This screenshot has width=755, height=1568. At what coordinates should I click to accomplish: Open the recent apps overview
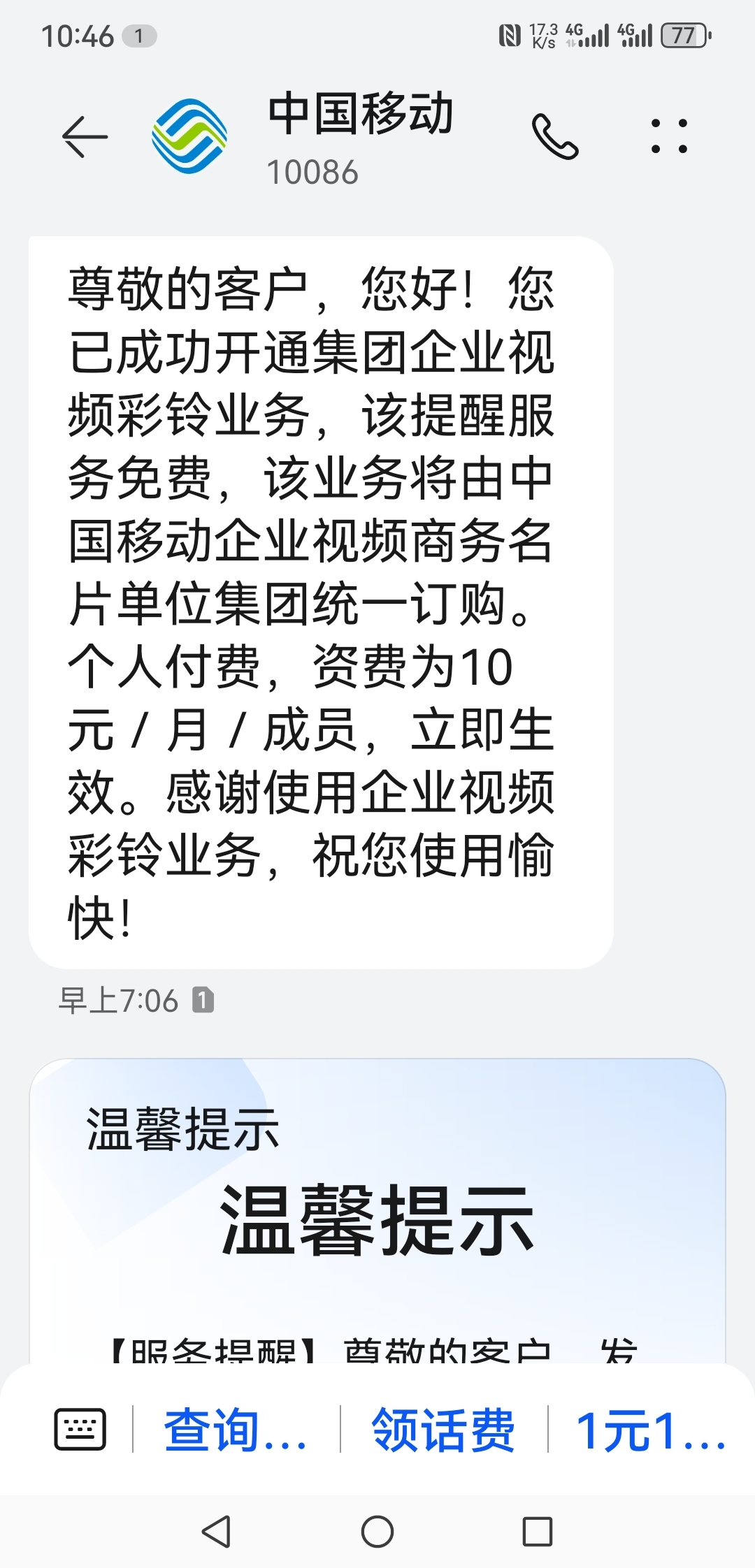point(538,1532)
